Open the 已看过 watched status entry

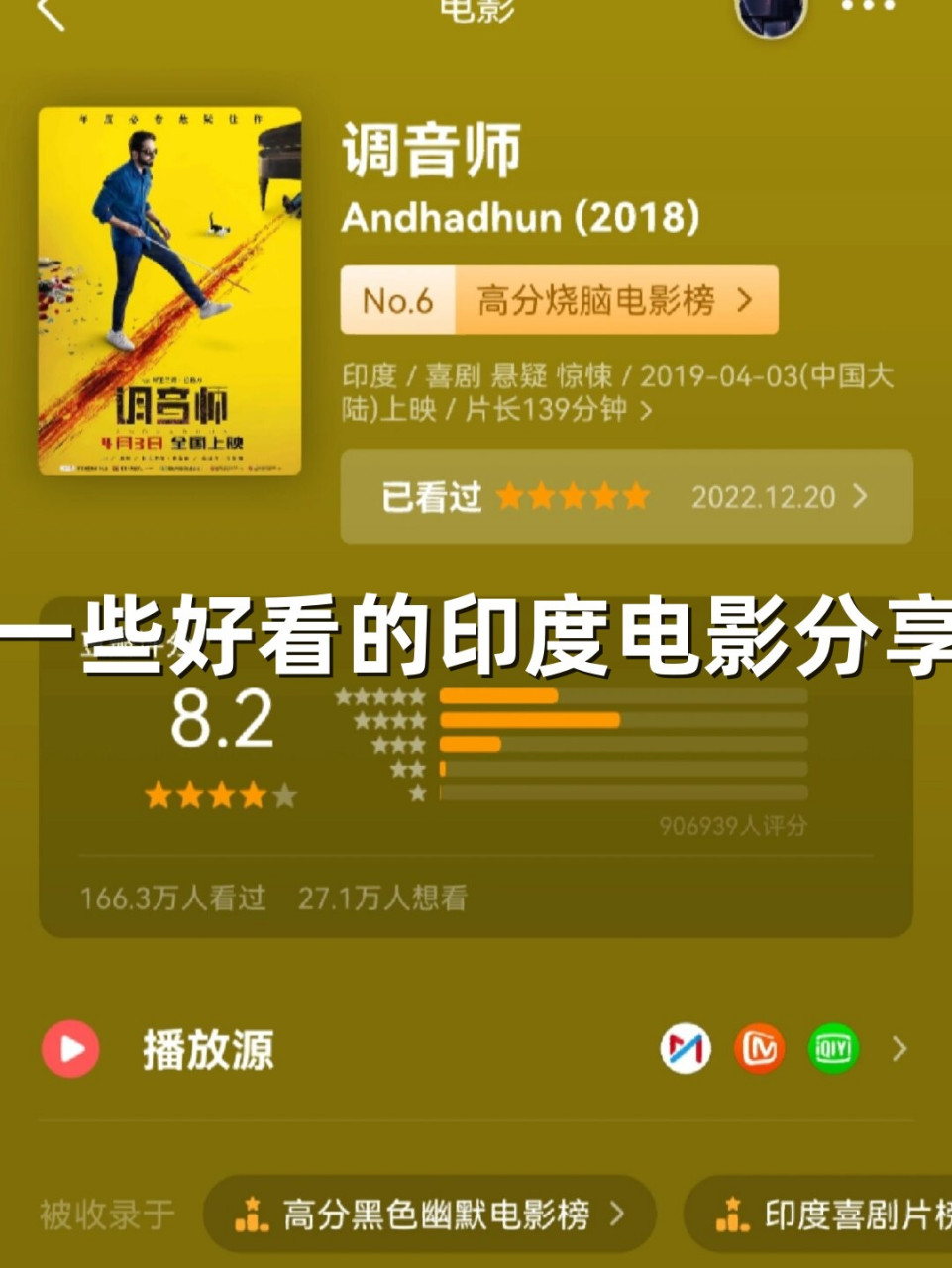tap(433, 498)
